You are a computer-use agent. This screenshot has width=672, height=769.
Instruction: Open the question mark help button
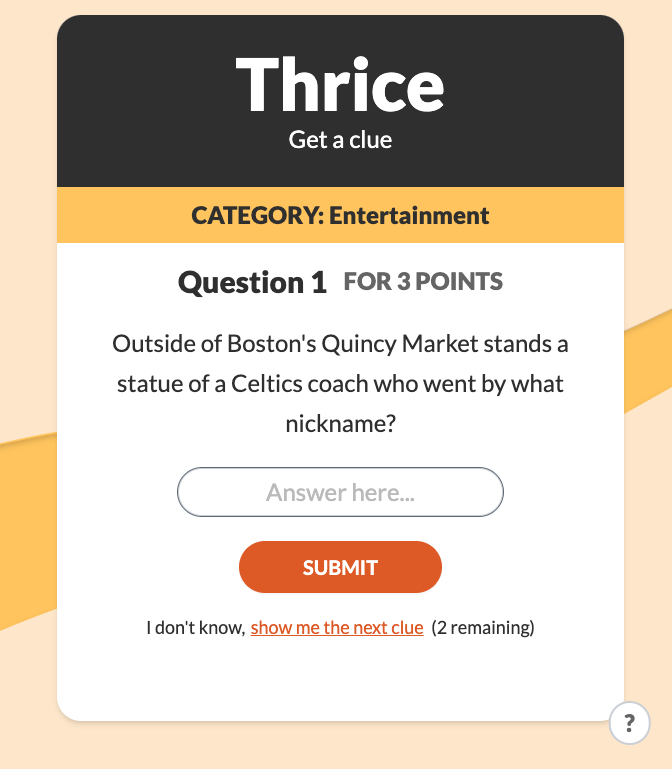pos(629,722)
